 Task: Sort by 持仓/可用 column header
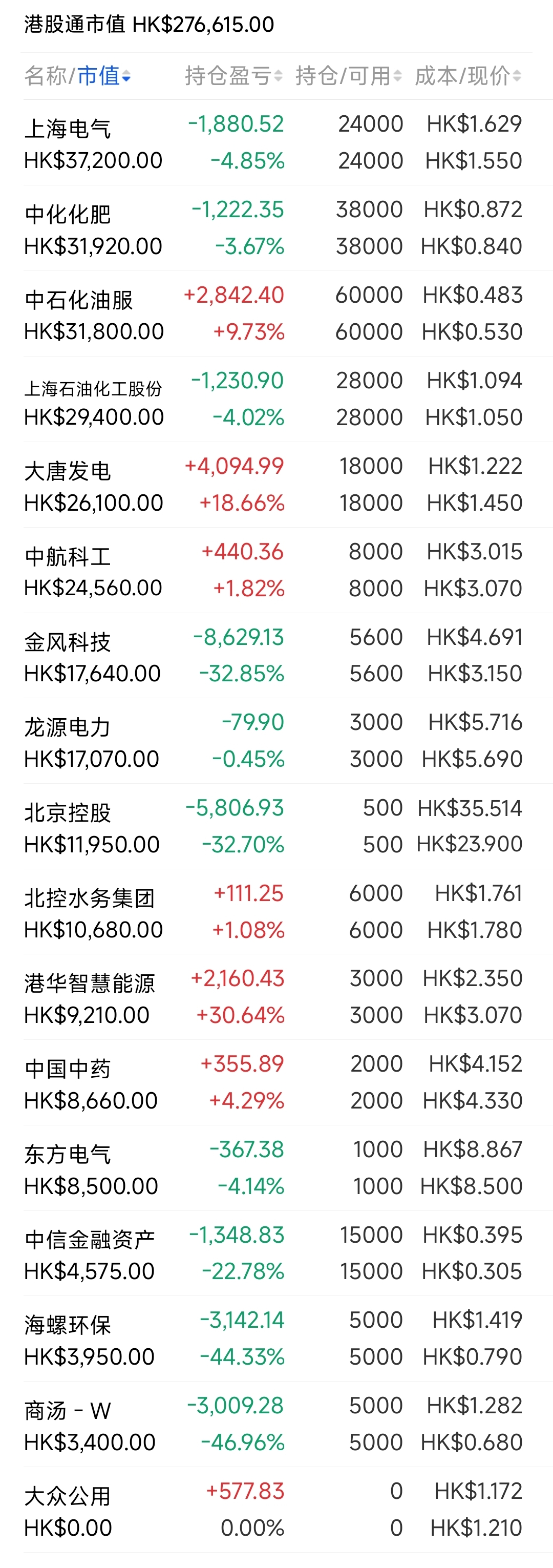click(349, 76)
